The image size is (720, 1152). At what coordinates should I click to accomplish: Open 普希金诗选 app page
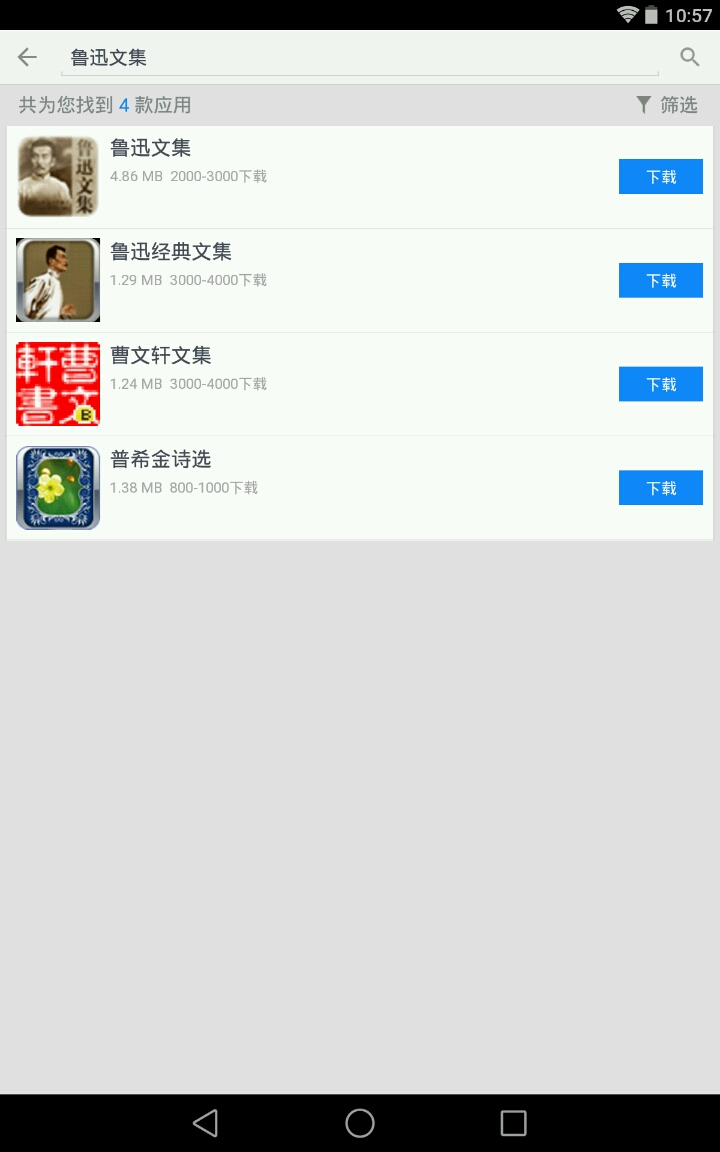click(x=300, y=489)
